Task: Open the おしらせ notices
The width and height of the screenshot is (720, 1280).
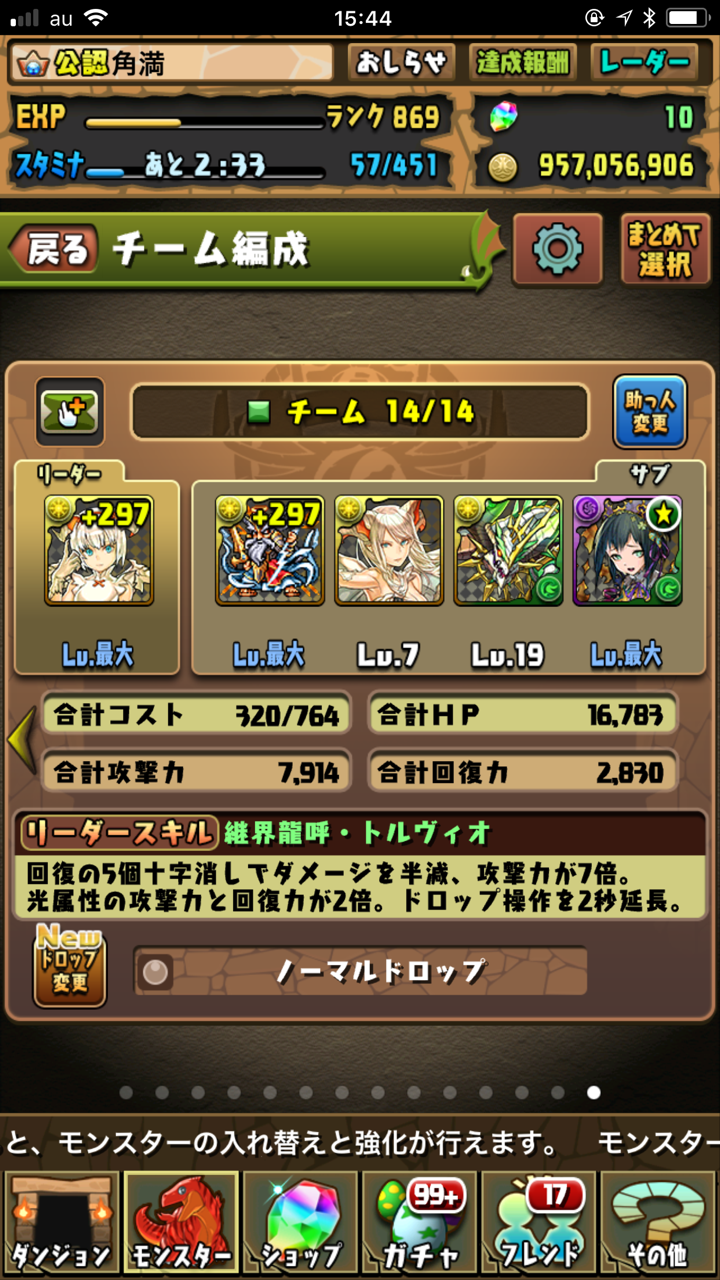Action: (402, 63)
